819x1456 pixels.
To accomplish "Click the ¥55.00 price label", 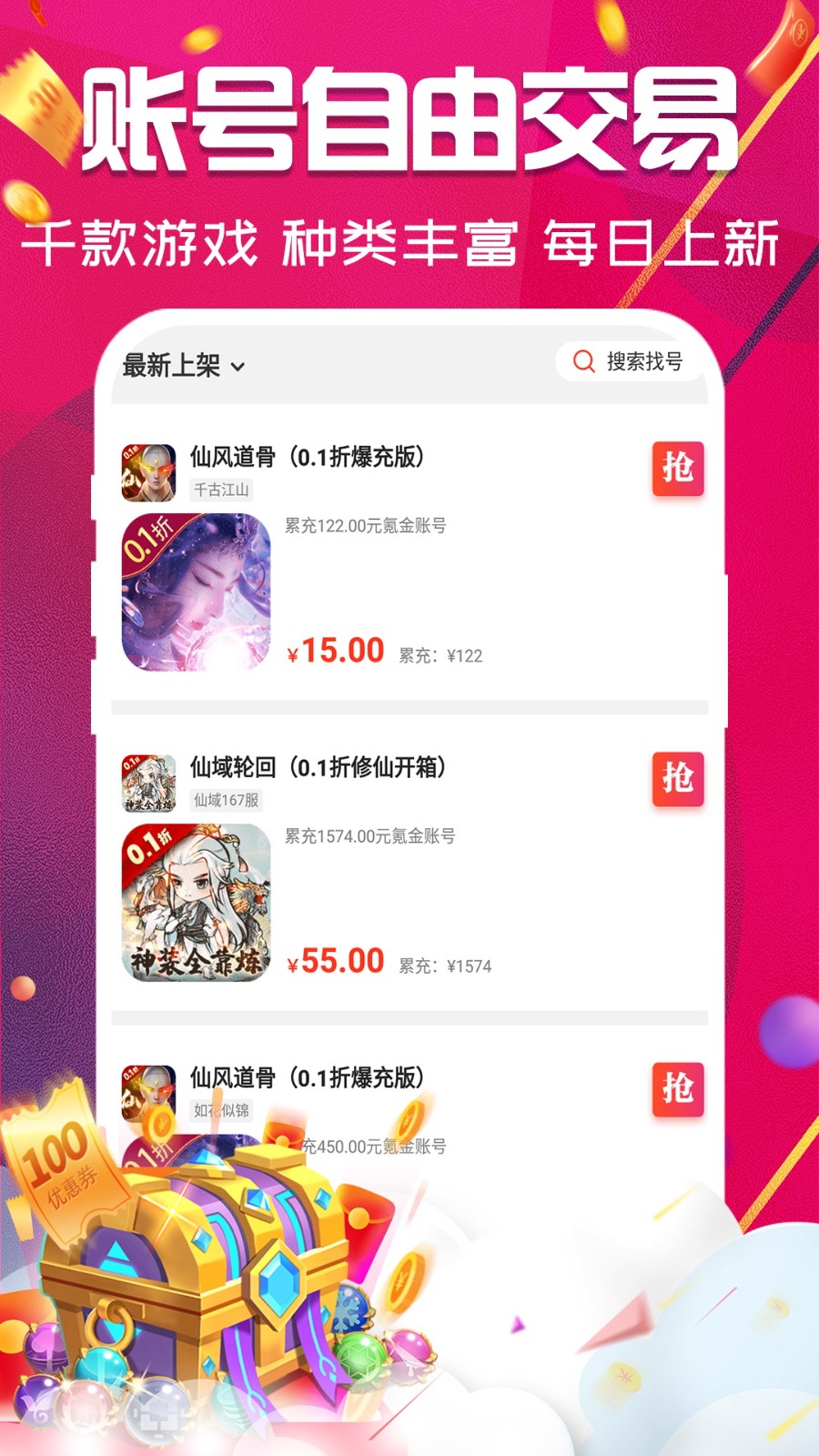I will pos(336,961).
